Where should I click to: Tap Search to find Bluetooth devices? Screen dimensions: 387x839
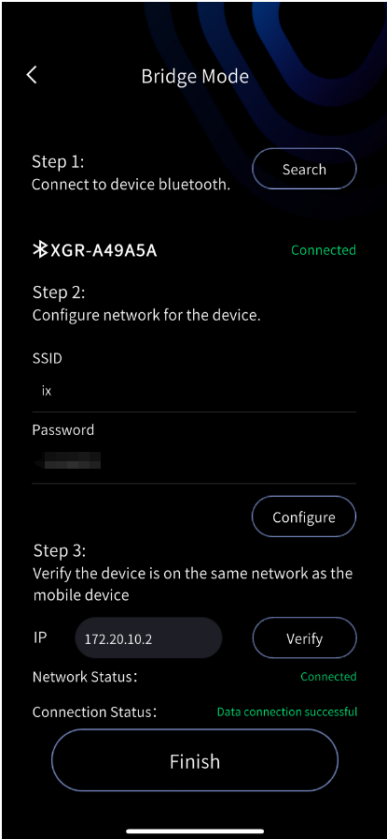304,169
